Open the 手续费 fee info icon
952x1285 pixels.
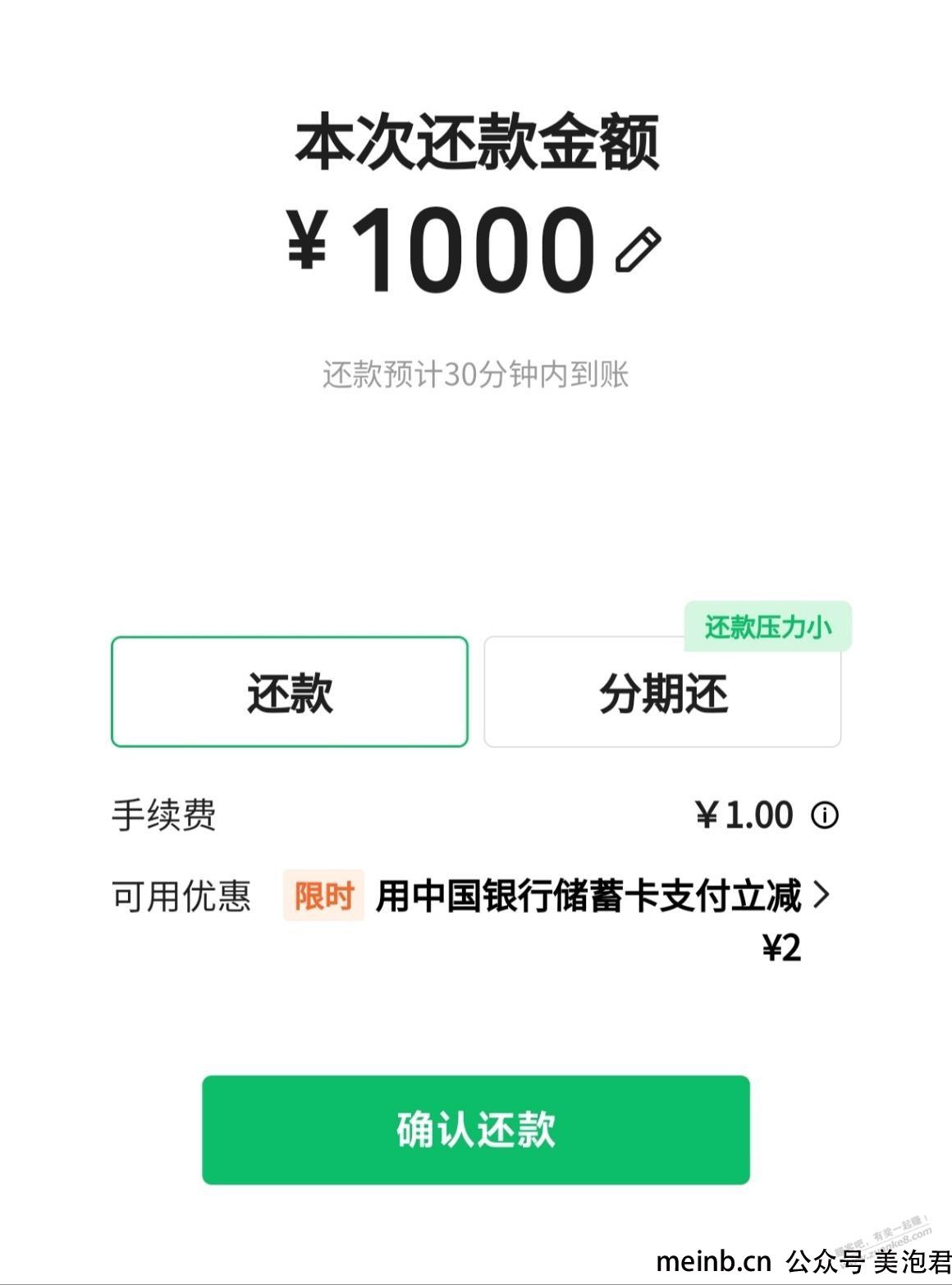point(824,815)
